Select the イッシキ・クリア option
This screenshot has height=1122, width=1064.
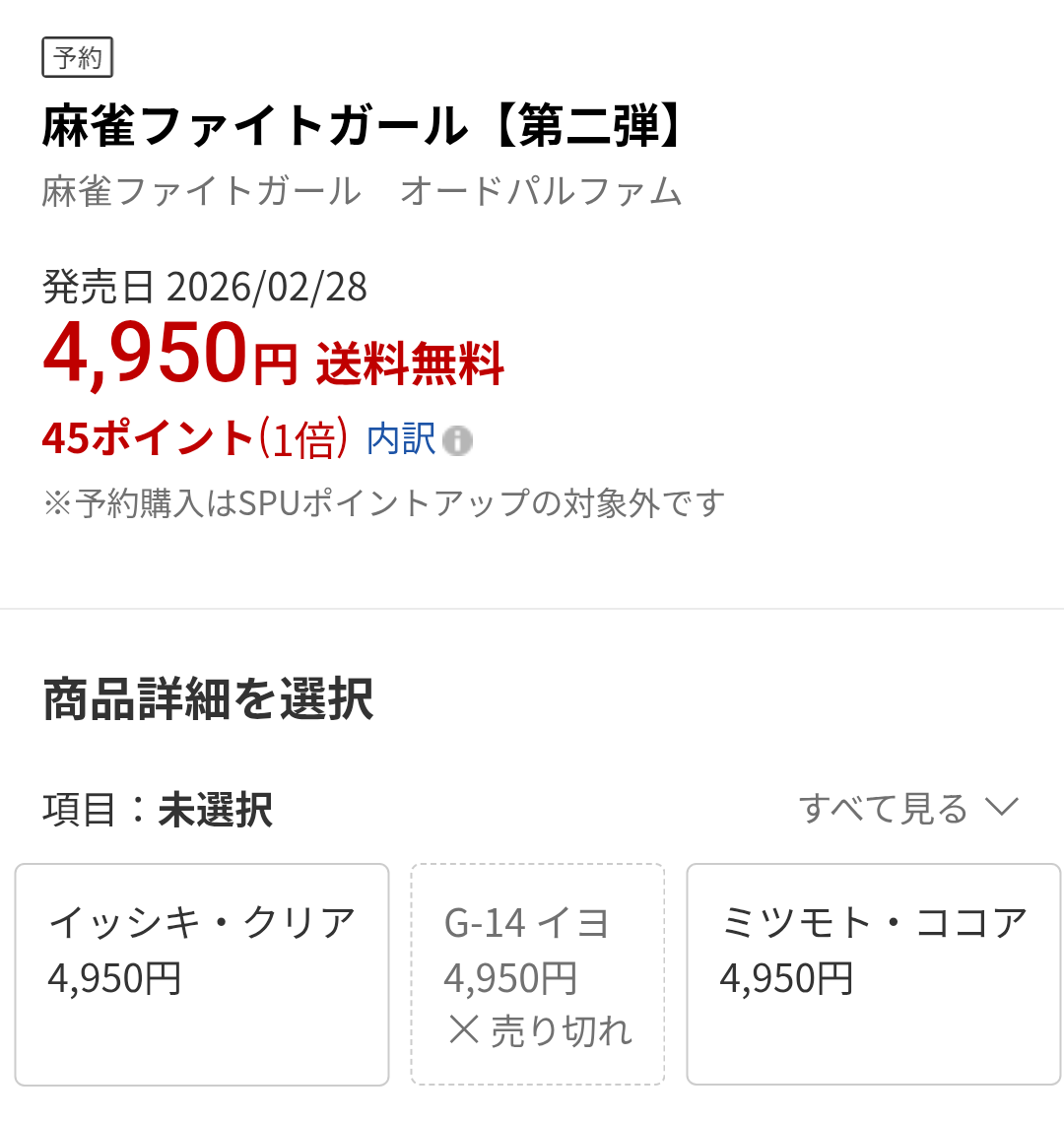[x=202, y=974]
